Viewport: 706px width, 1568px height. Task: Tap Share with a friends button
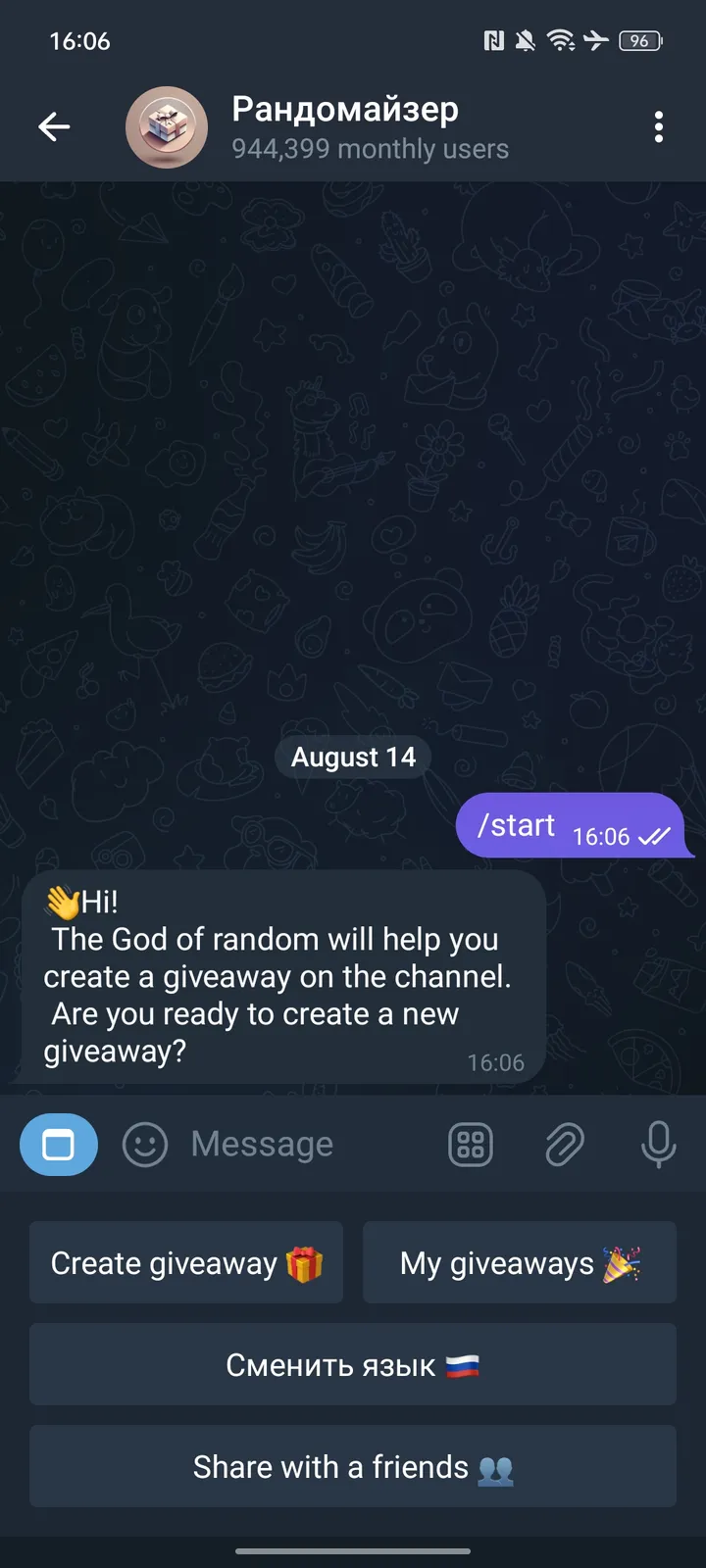(x=353, y=1466)
